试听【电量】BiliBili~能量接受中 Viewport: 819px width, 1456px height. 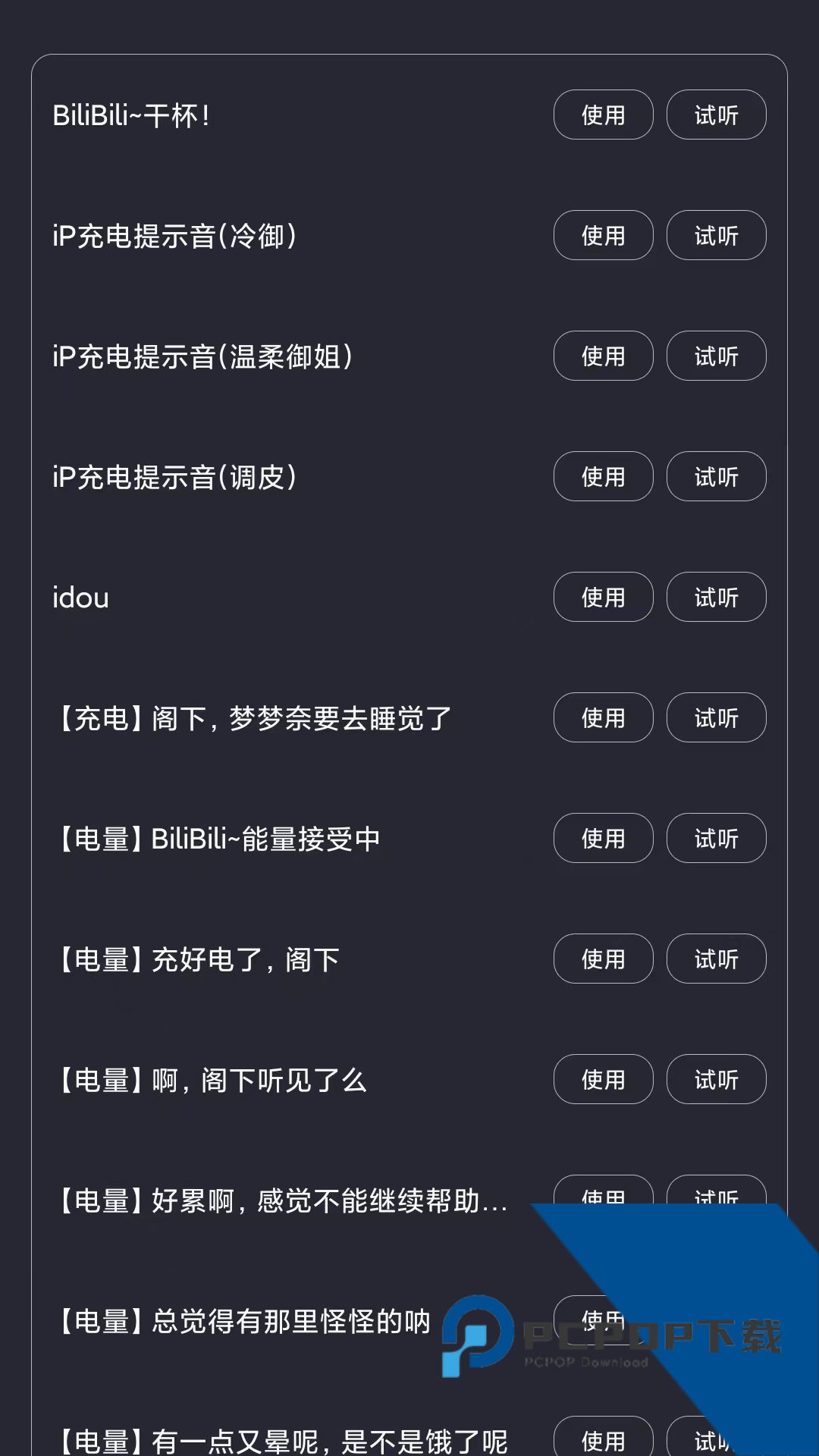(716, 838)
